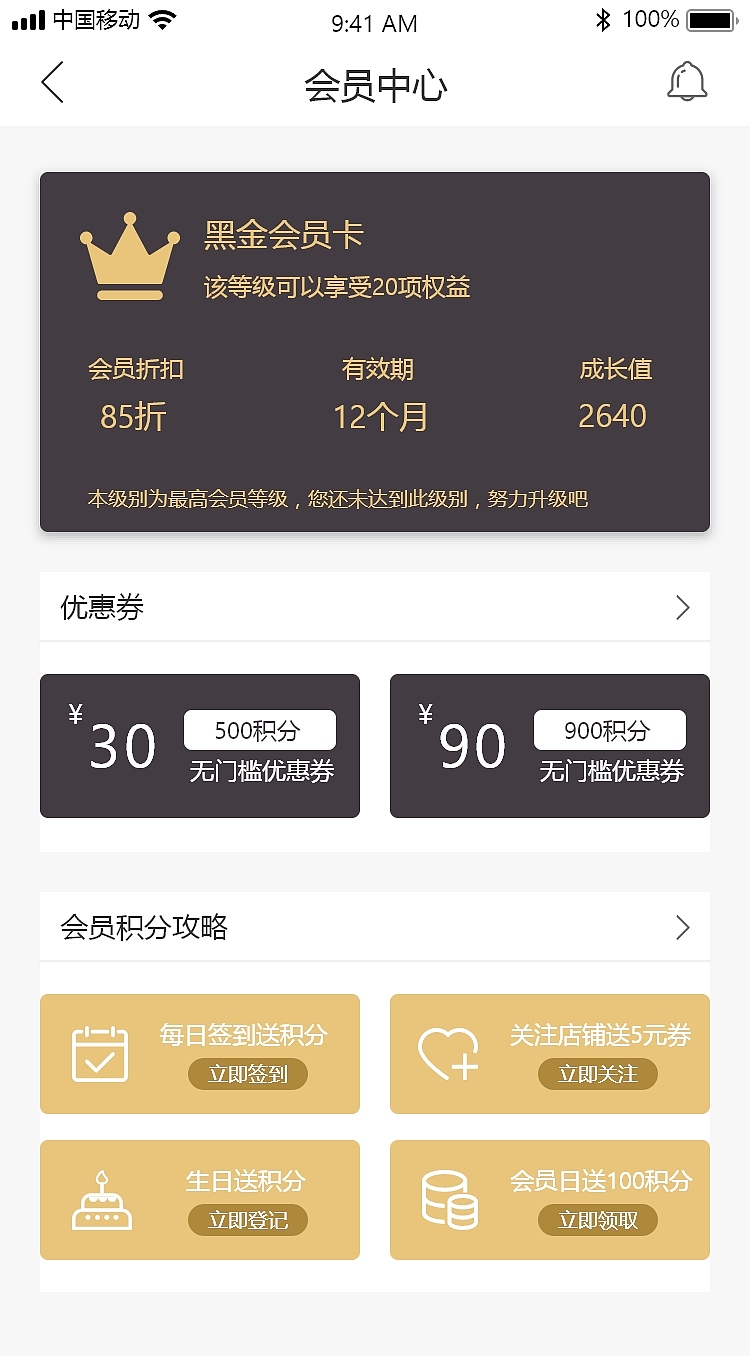750x1356 pixels.
Task: Tap the battery level indicator
Action: [711, 18]
